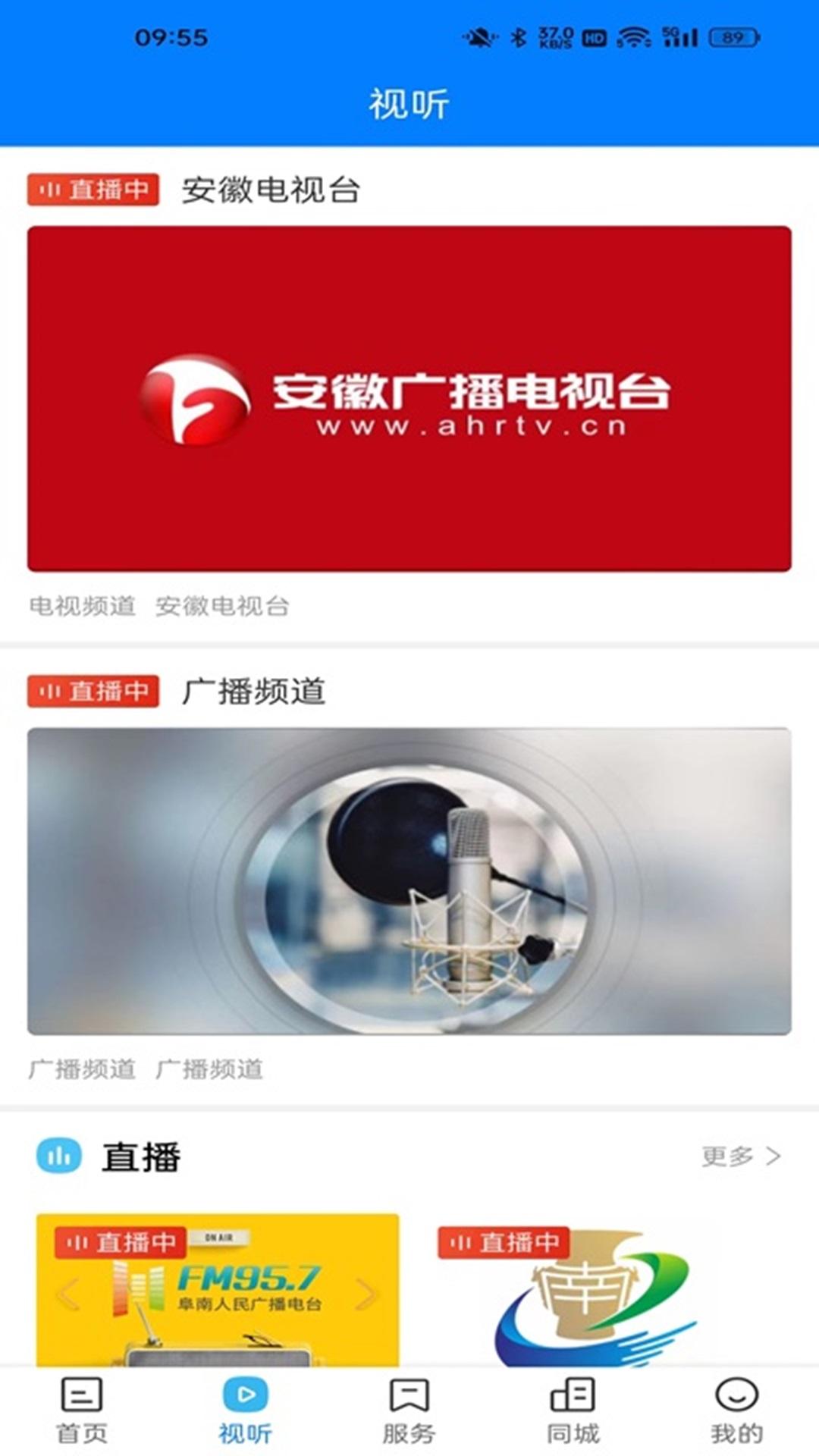The height and width of the screenshot is (1456, 819).
Task: Click the 电视频道 label link
Action: click(x=83, y=604)
